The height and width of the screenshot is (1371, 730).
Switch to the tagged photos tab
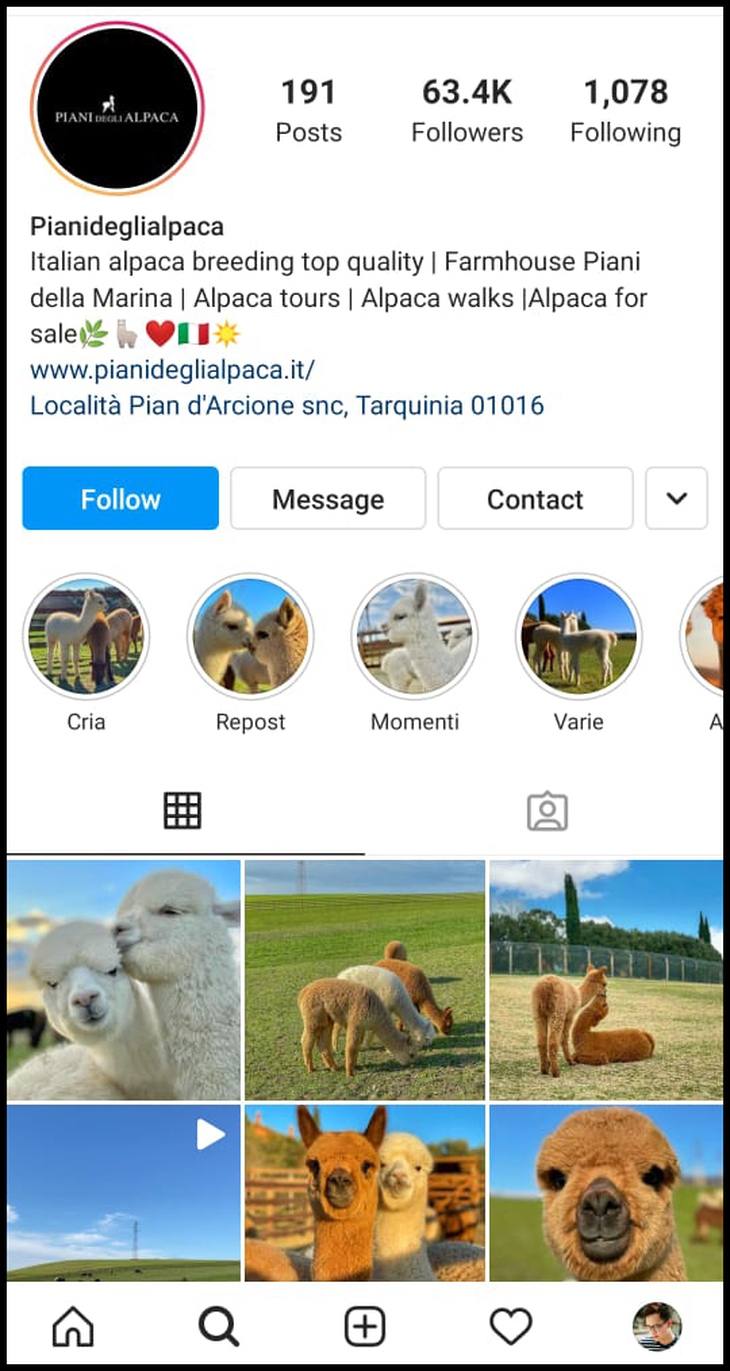pos(547,811)
